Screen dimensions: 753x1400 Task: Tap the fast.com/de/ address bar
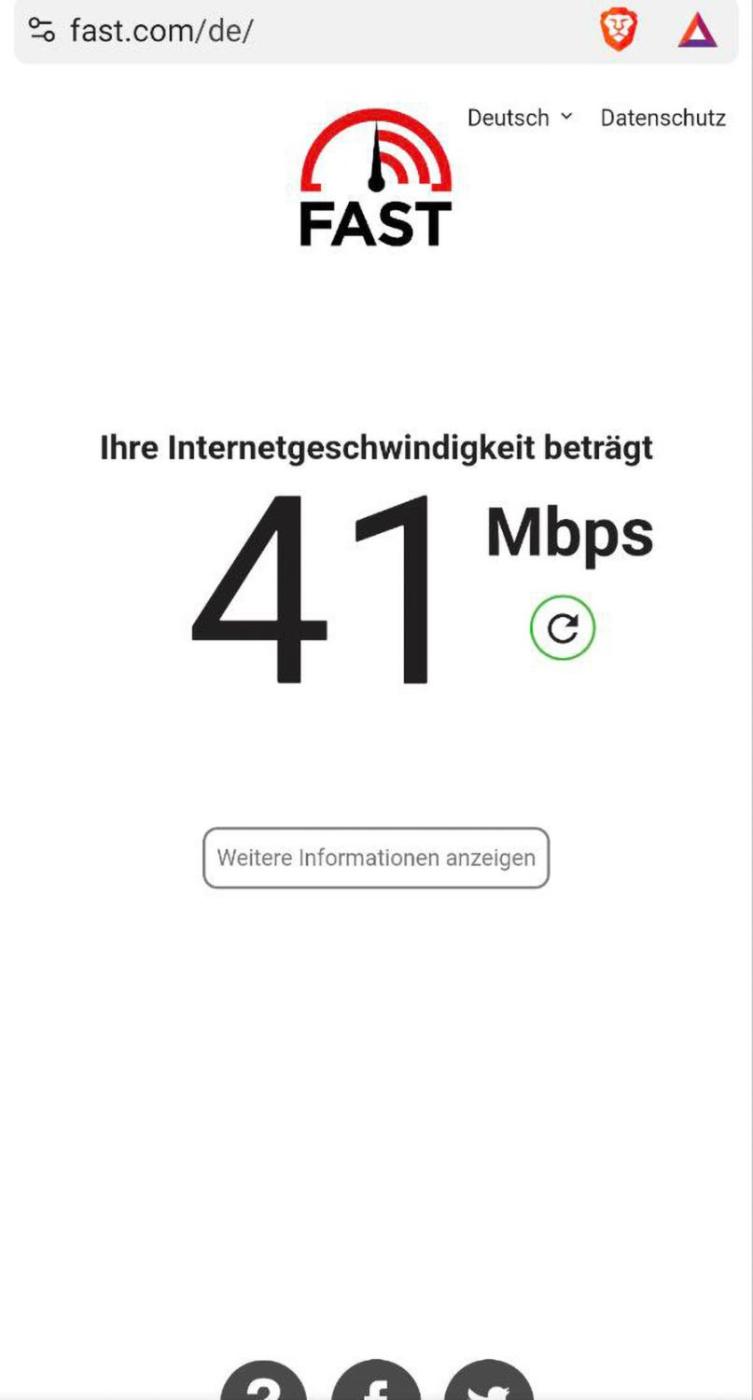coord(300,30)
